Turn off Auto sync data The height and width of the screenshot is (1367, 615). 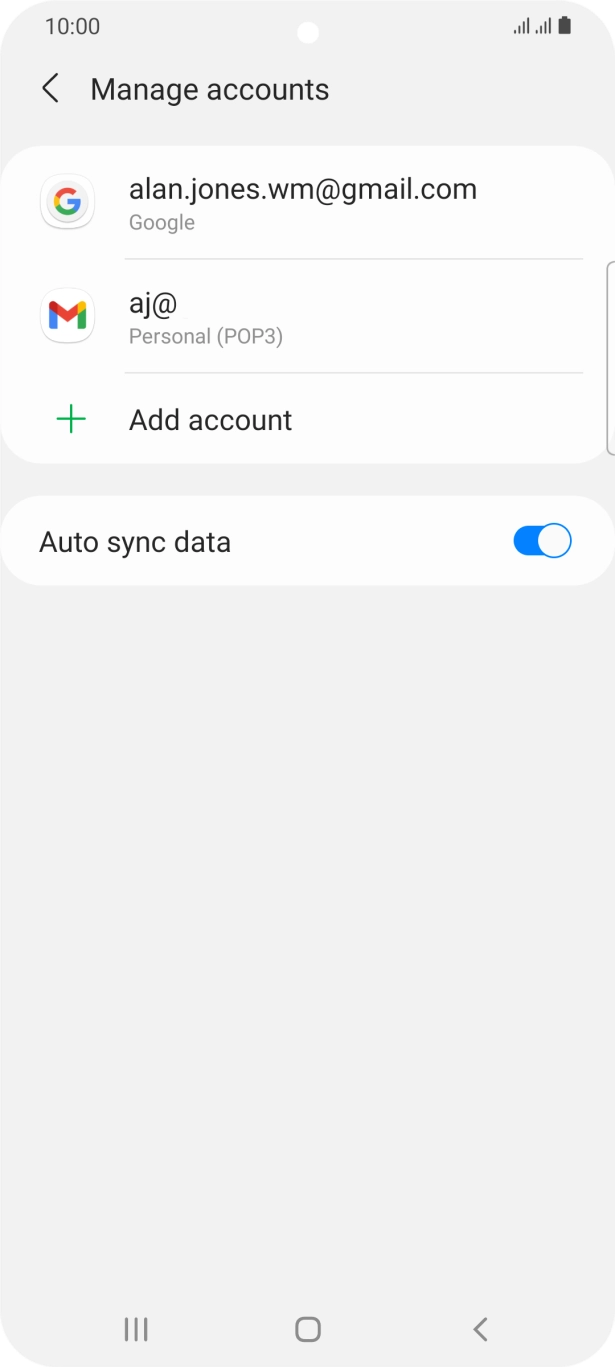541,541
